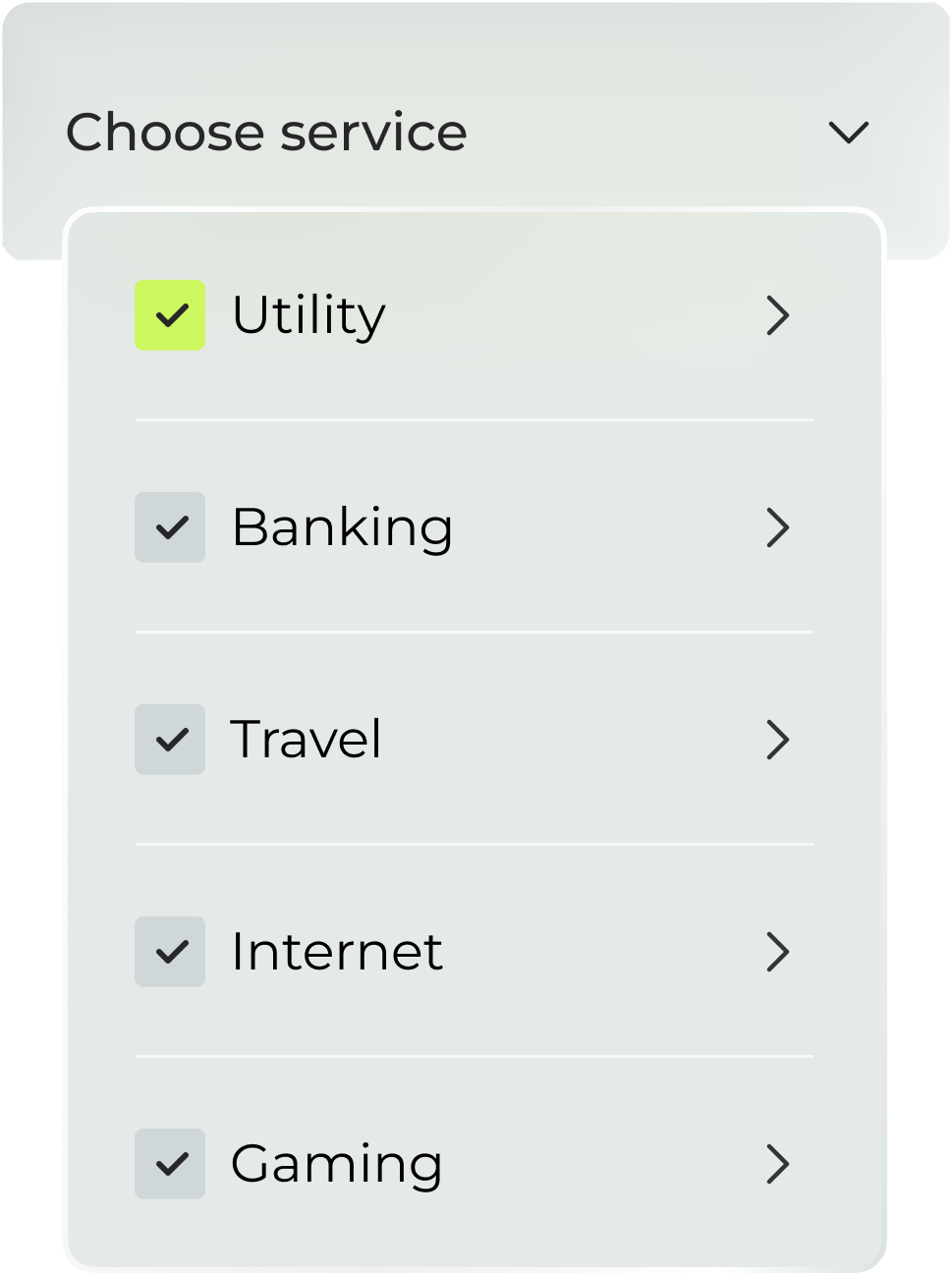Toggle the Internet checkbox
Viewport: 952px width, 1273px height.
[x=170, y=952]
